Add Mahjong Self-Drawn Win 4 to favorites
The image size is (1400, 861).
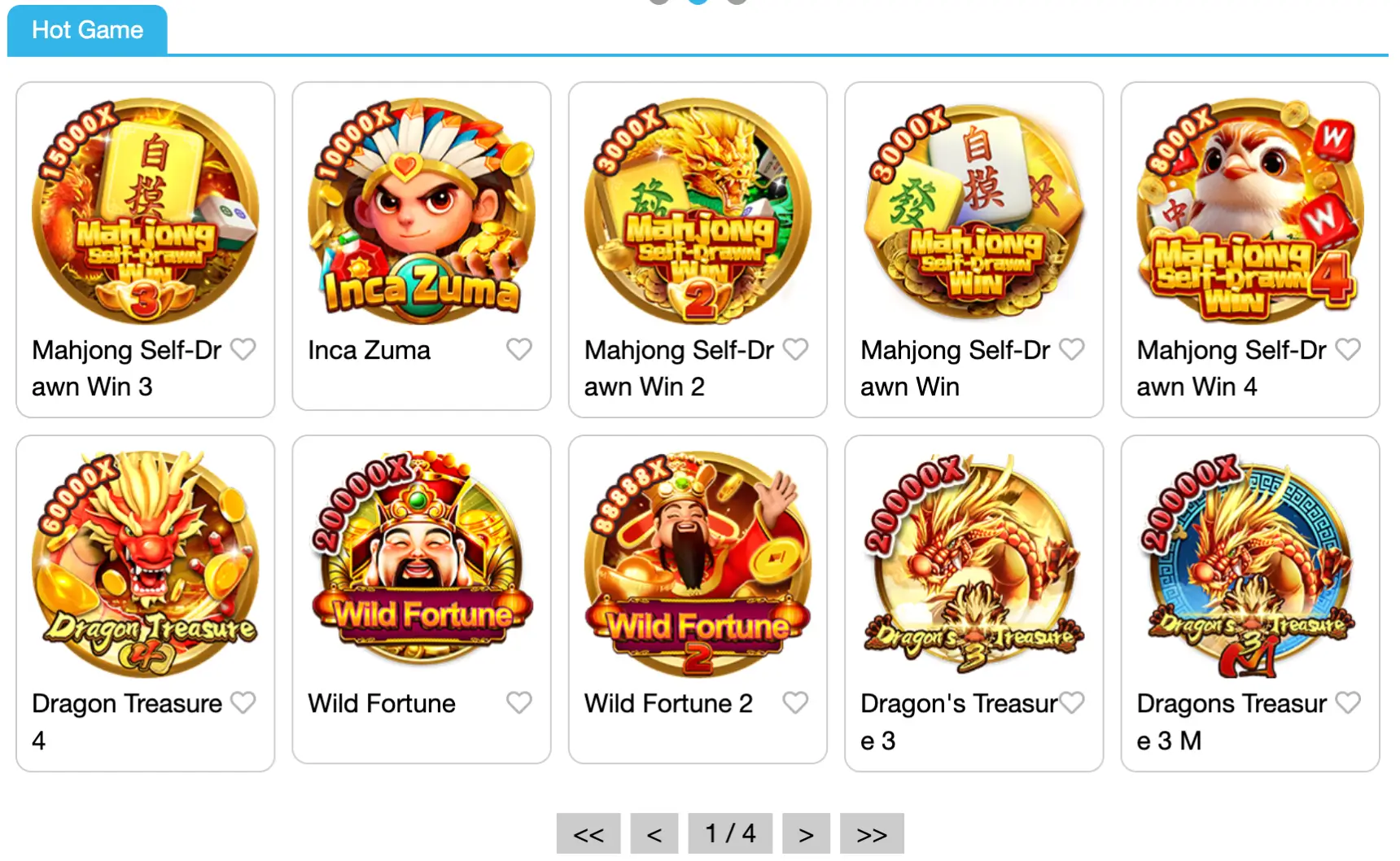(1347, 349)
